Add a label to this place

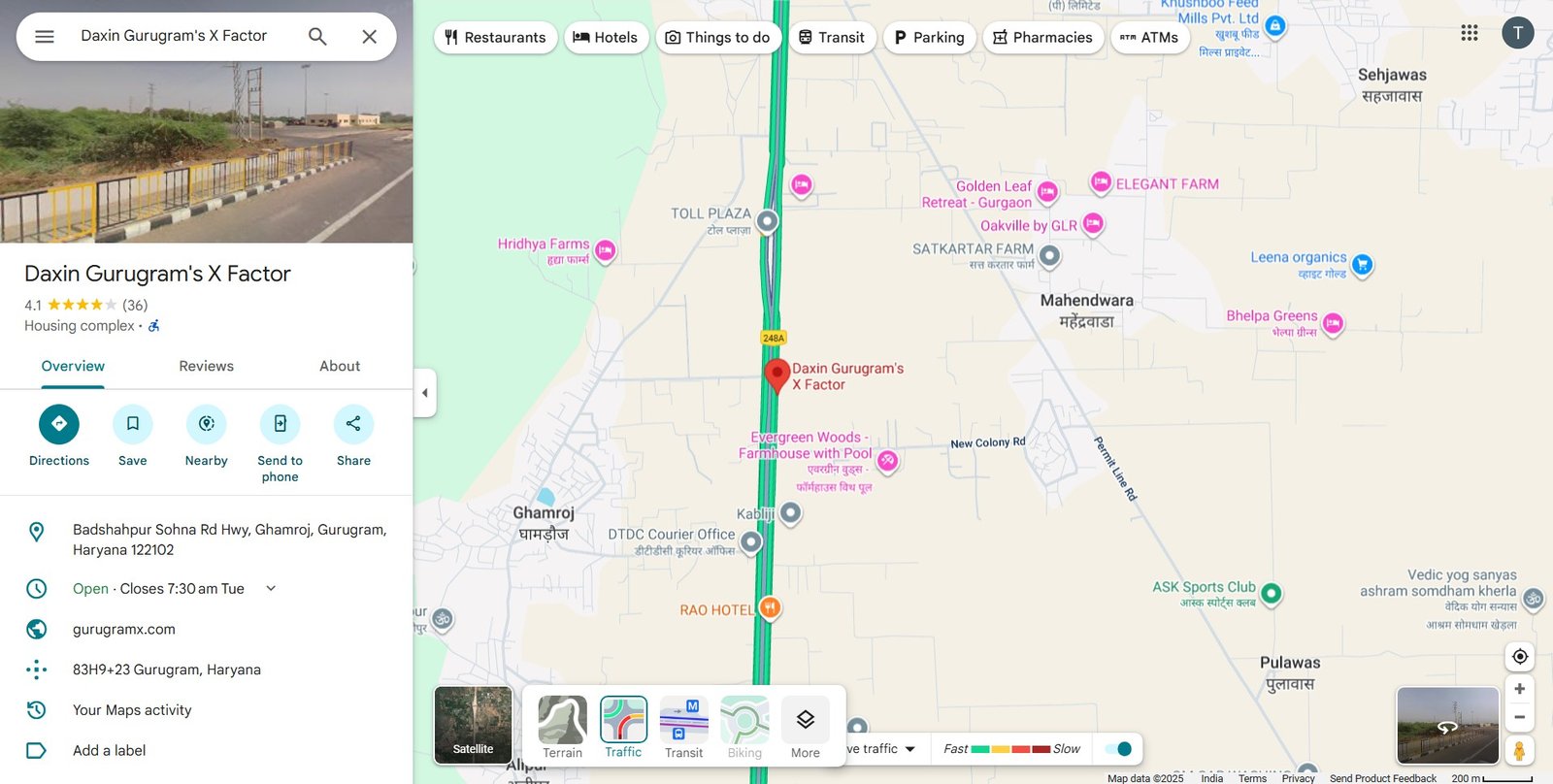click(x=109, y=750)
